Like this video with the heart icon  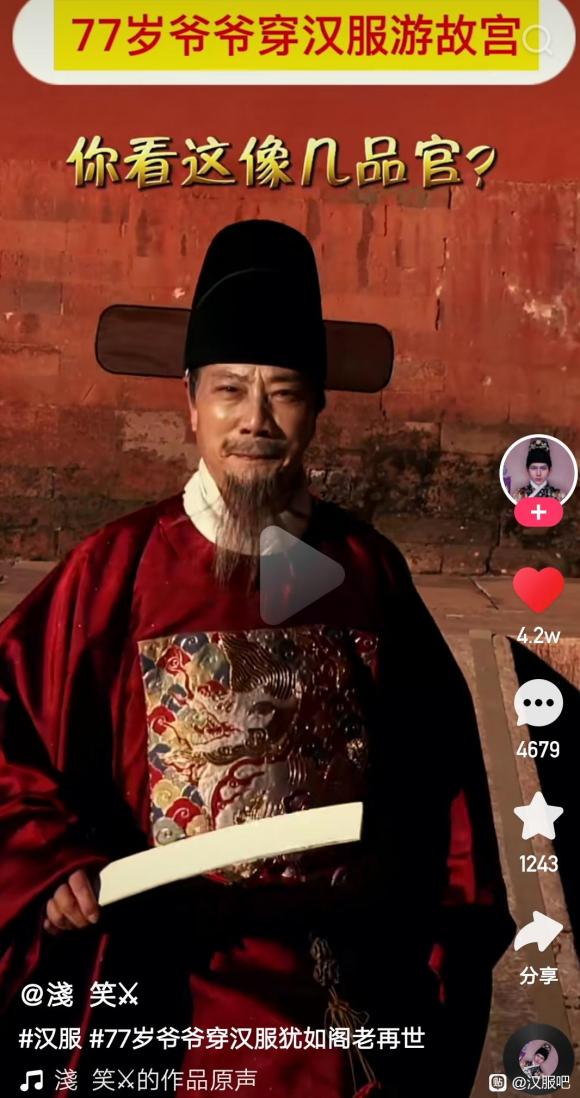click(x=538, y=590)
